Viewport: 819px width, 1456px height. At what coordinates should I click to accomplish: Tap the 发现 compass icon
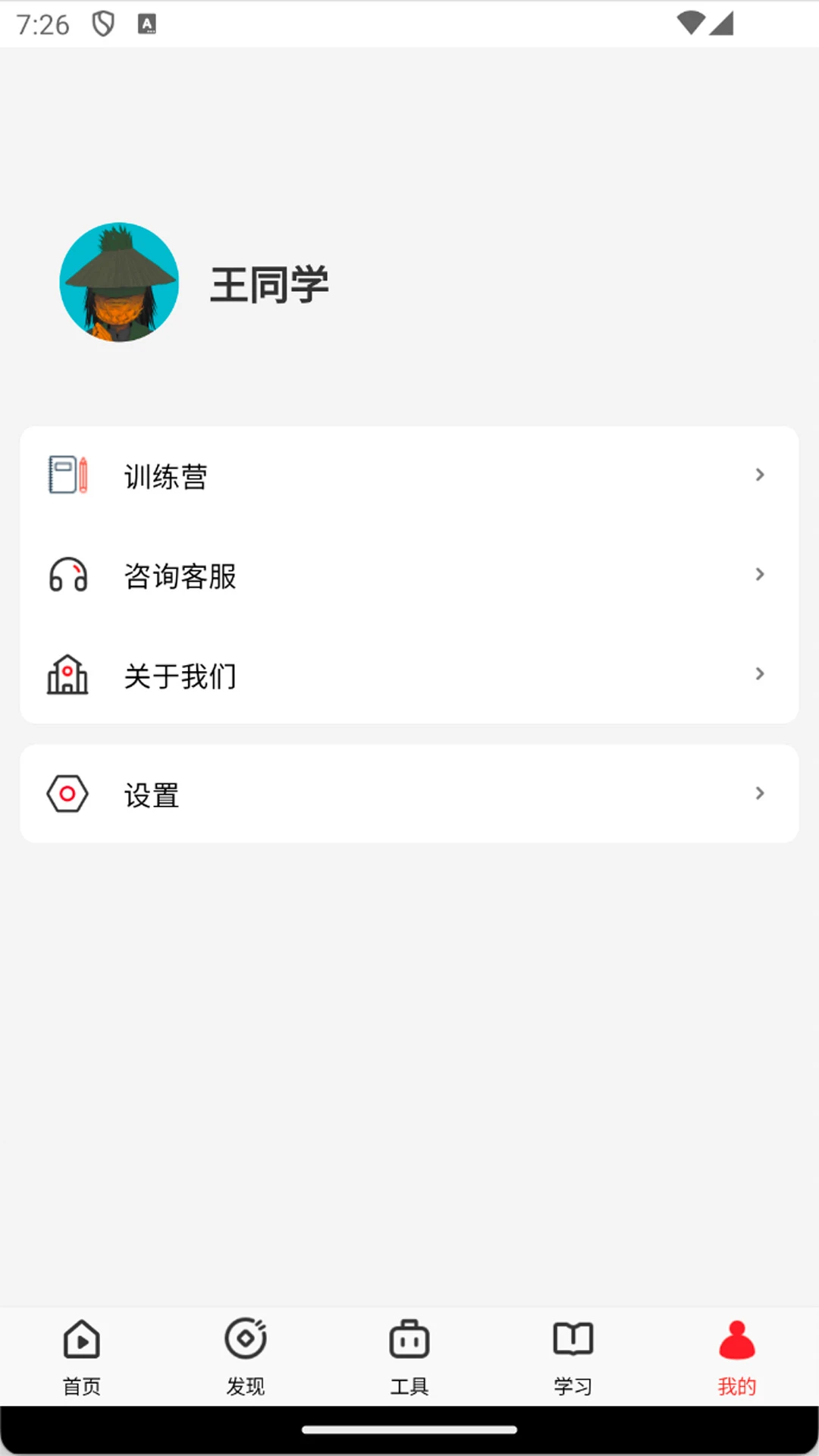tap(245, 1340)
